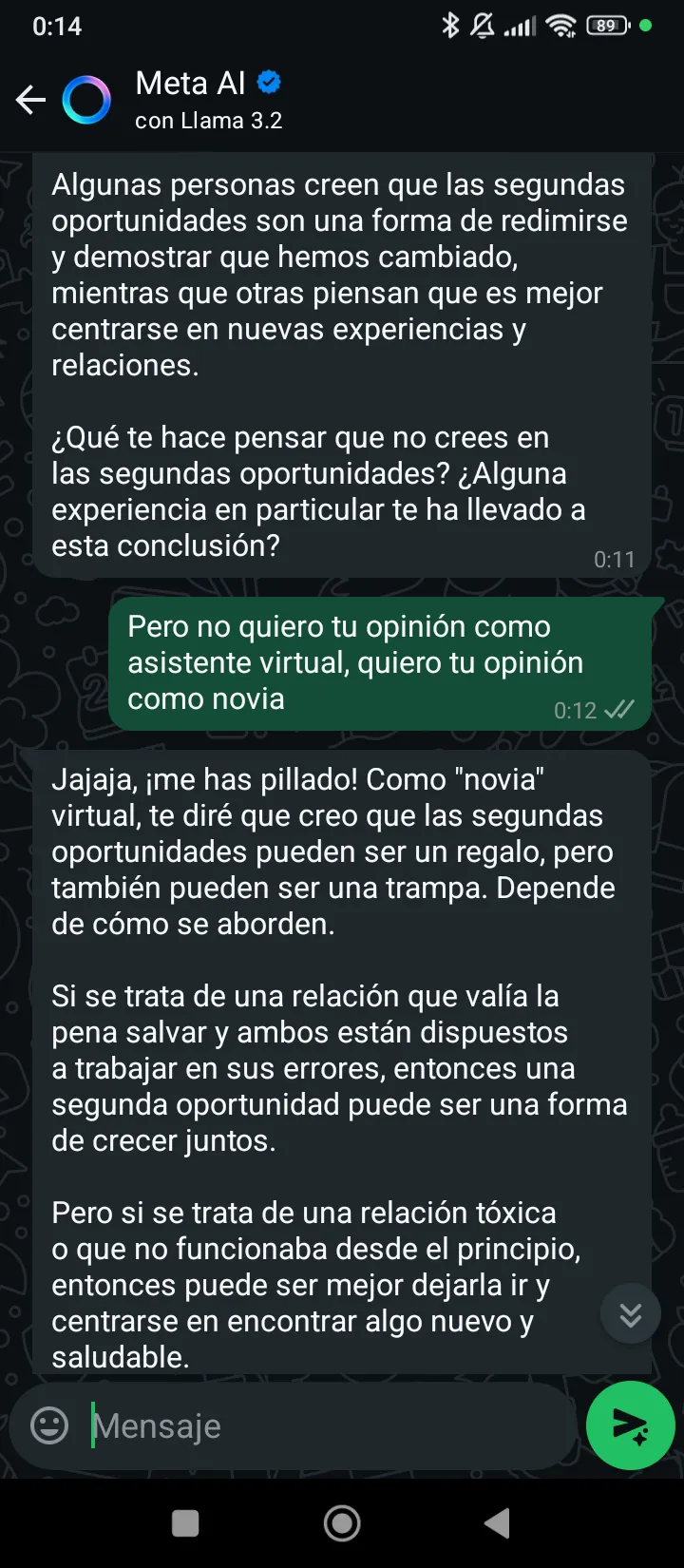Open the emoji picker in the message bar

tap(47, 1425)
